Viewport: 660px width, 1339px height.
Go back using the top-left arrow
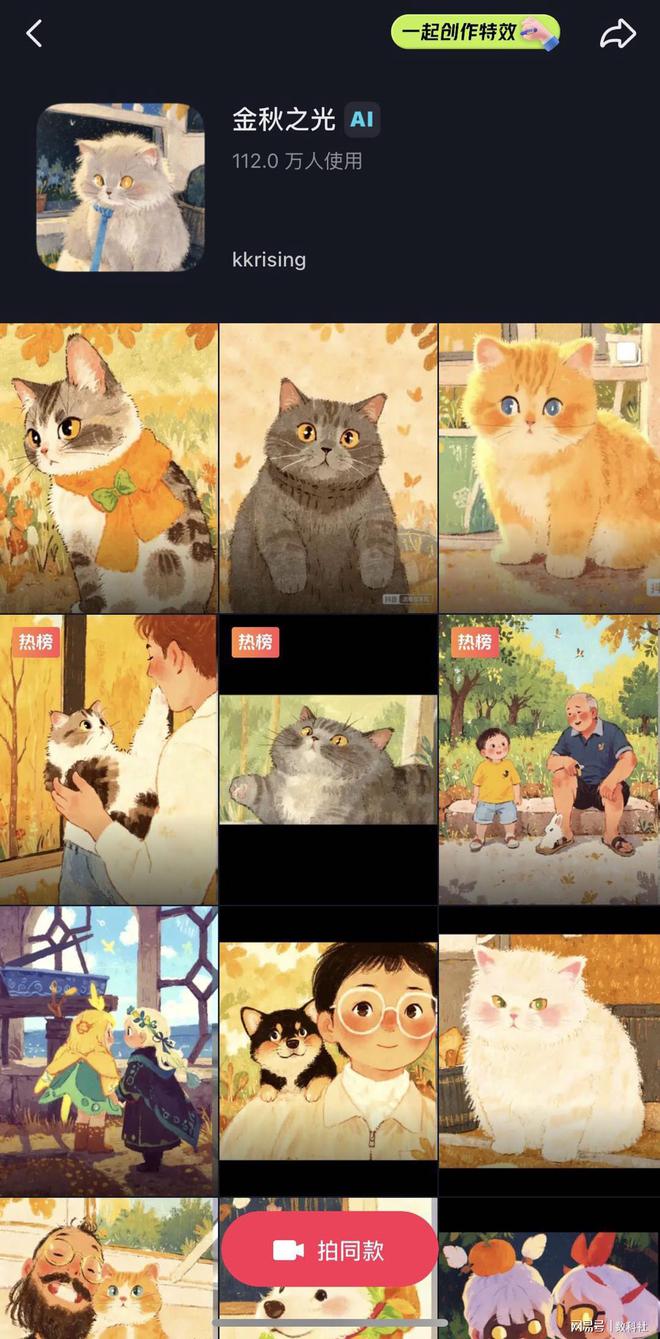(x=35, y=34)
